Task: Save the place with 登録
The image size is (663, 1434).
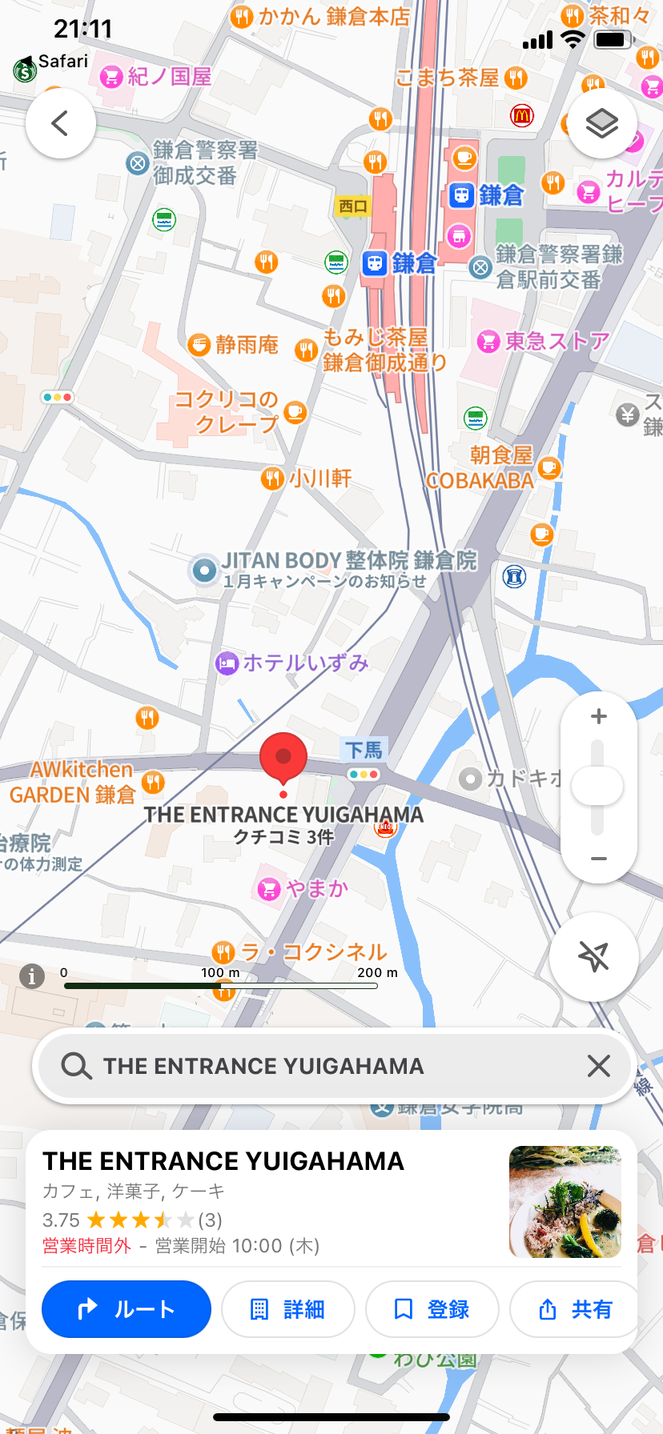Action: 432,1309
